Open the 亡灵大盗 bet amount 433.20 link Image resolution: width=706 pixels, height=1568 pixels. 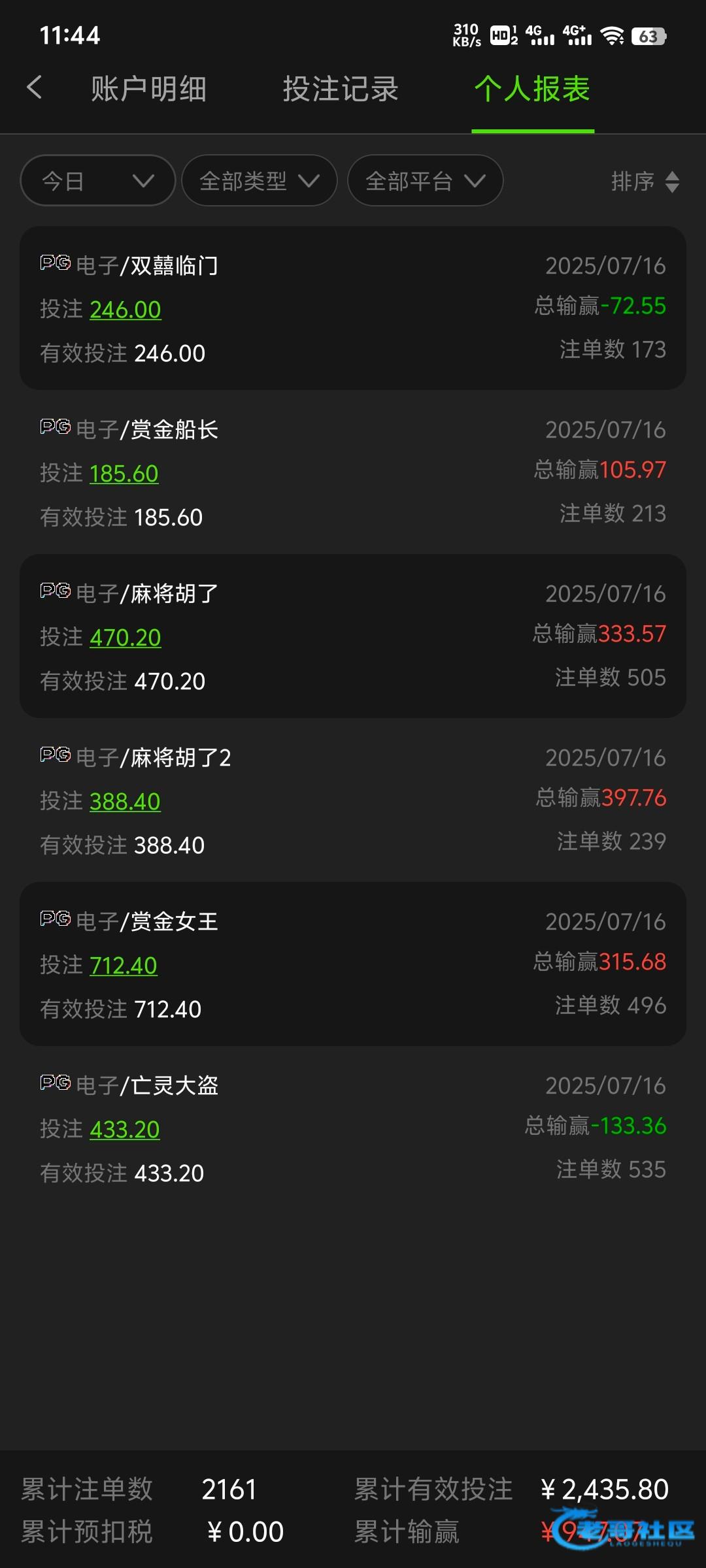(125, 1130)
